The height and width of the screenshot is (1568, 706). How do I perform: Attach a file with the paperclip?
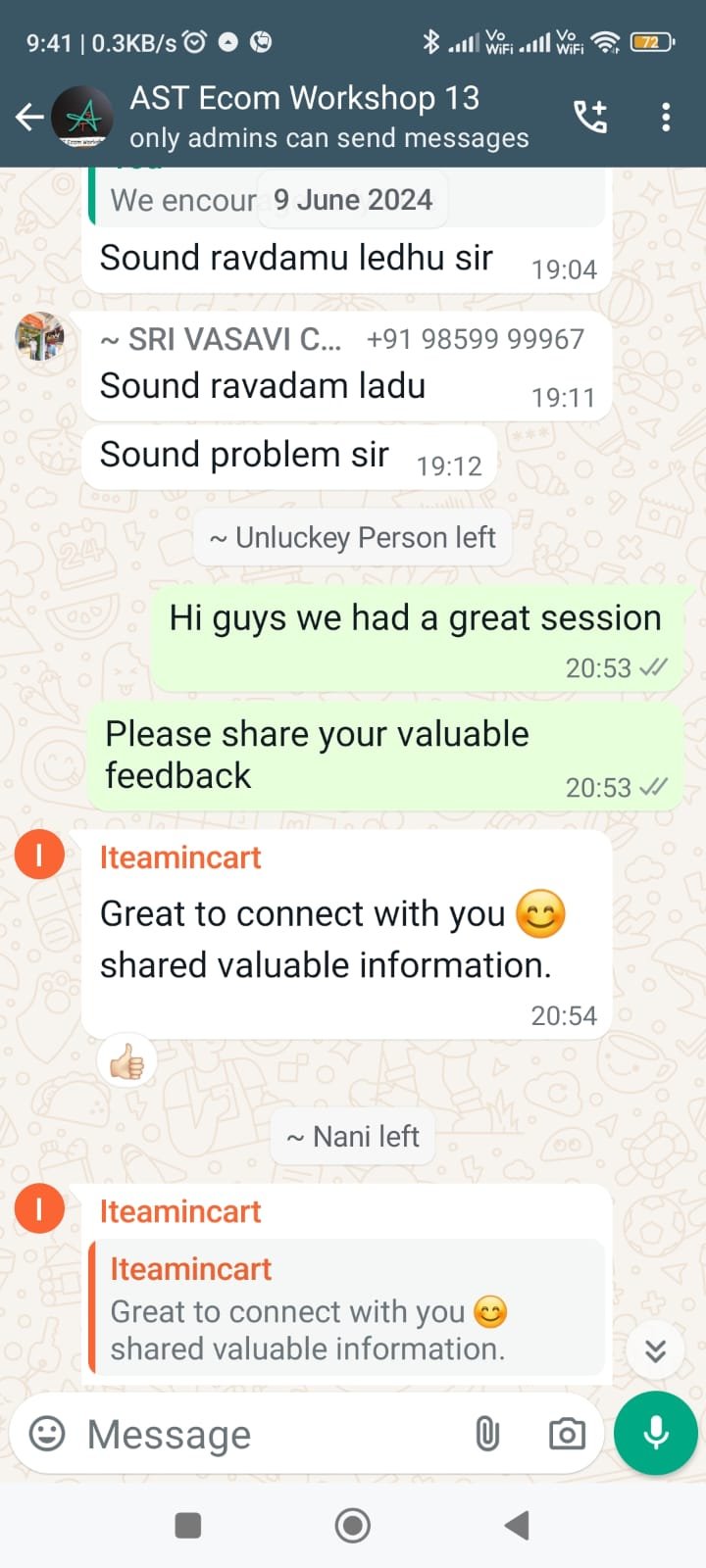click(487, 1435)
